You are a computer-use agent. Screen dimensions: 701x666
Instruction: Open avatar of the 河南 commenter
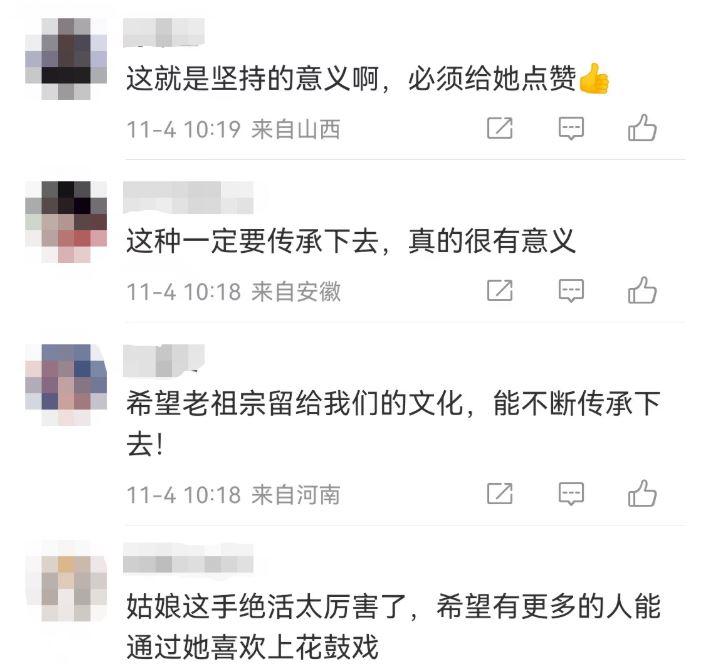(x=66, y=383)
